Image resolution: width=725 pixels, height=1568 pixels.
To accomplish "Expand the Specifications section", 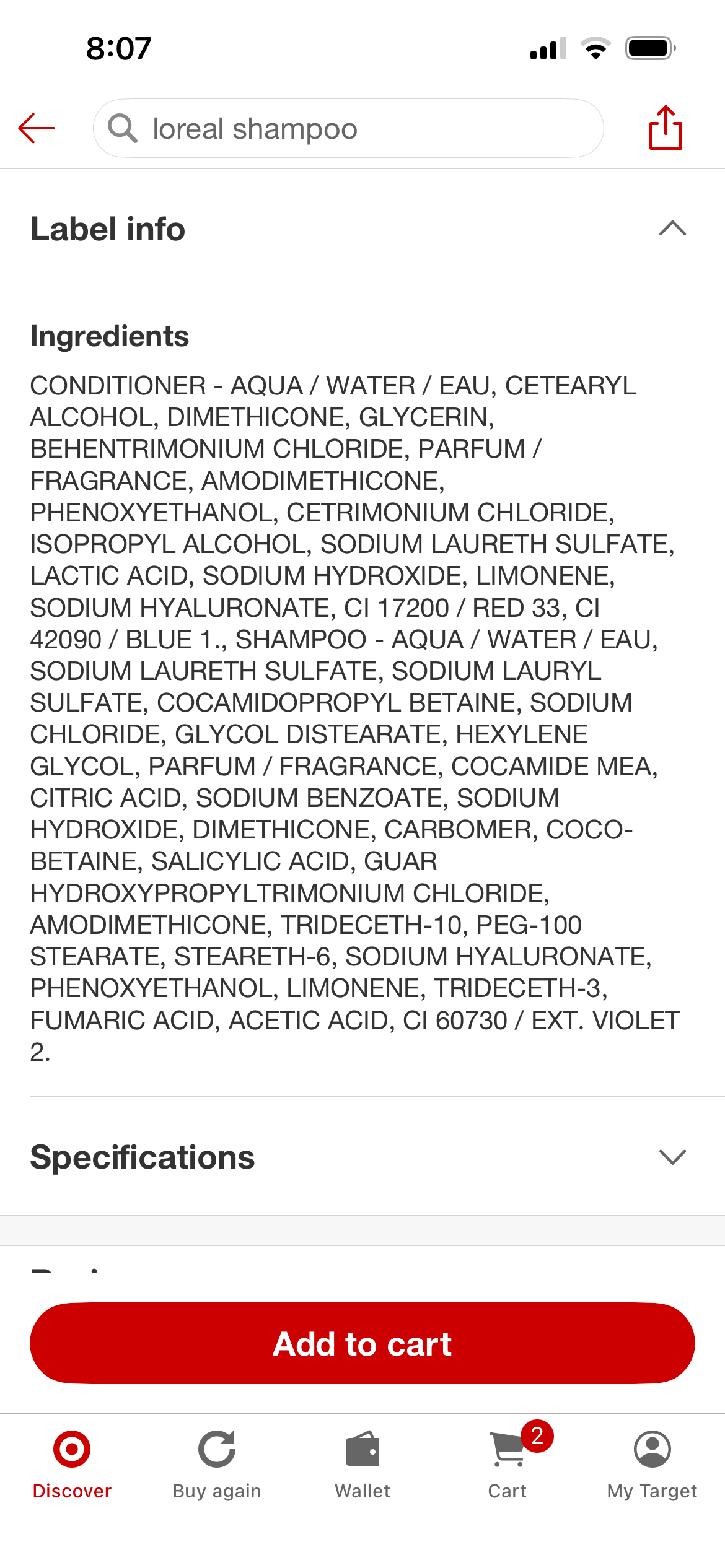I will pyautogui.click(x=673, y=1157).
